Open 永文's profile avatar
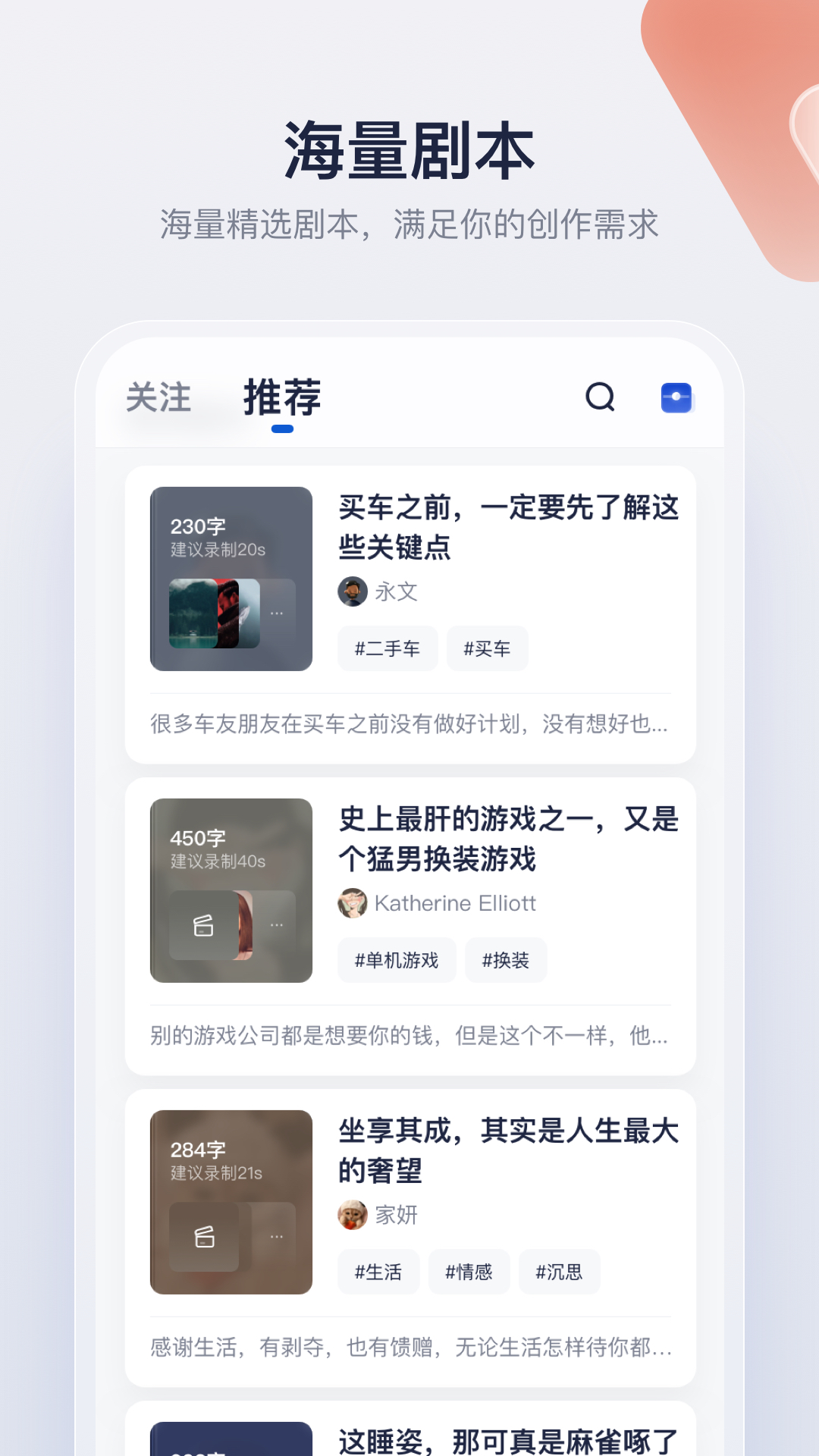The image size is (819, 1456). 352,591
